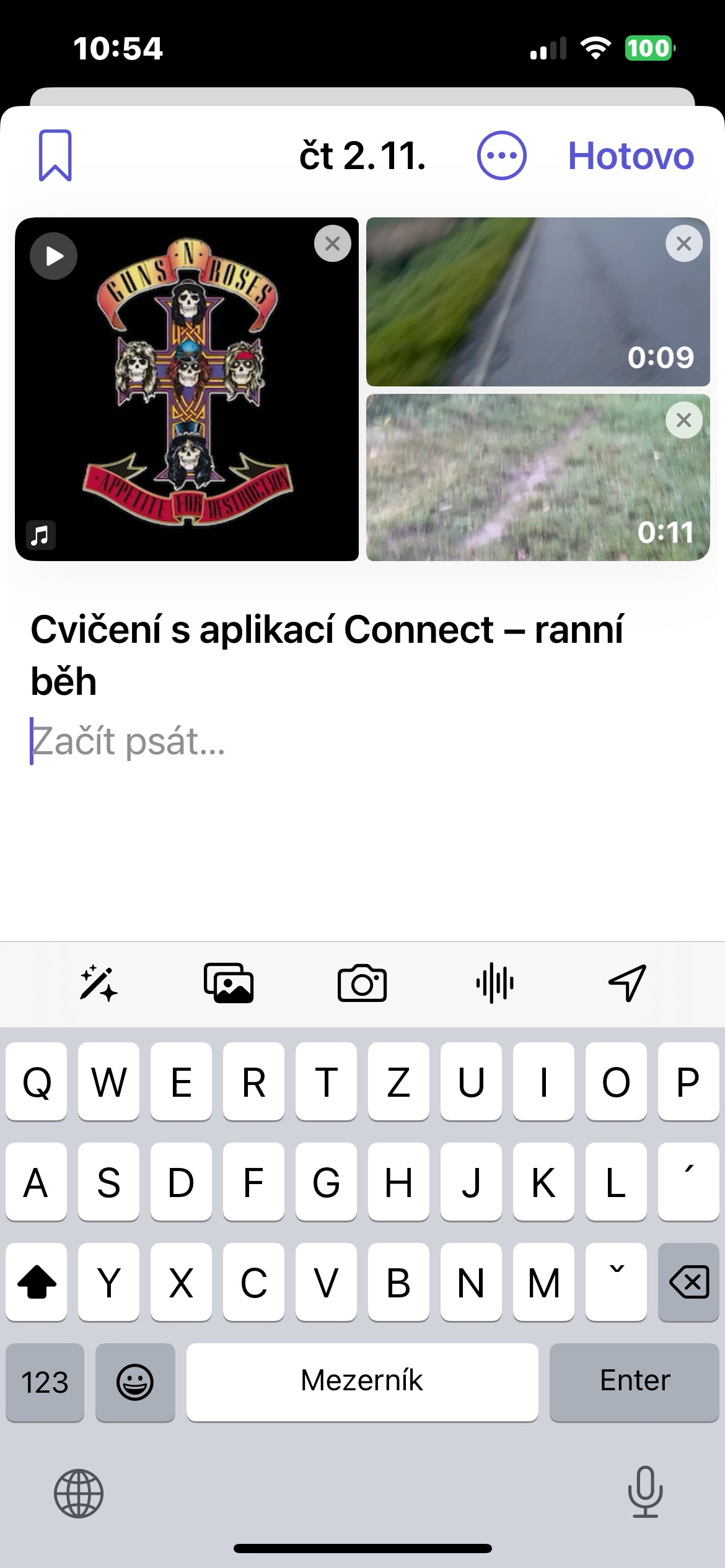Add a location to the entry

pos(627,983)
